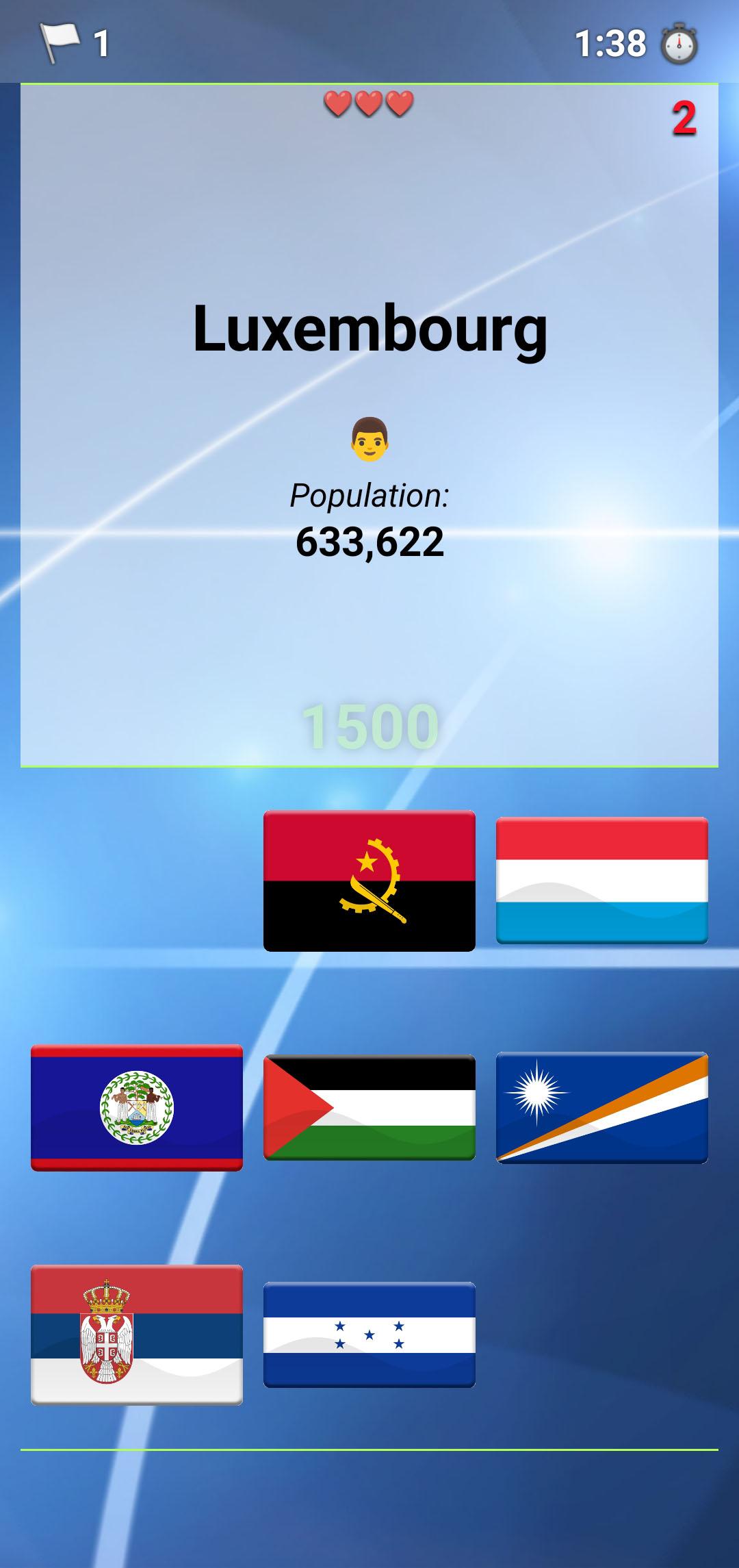Tap the Palestine flag with red triangle
This screenshot has width=739, height=1568.
point(369,1107)
